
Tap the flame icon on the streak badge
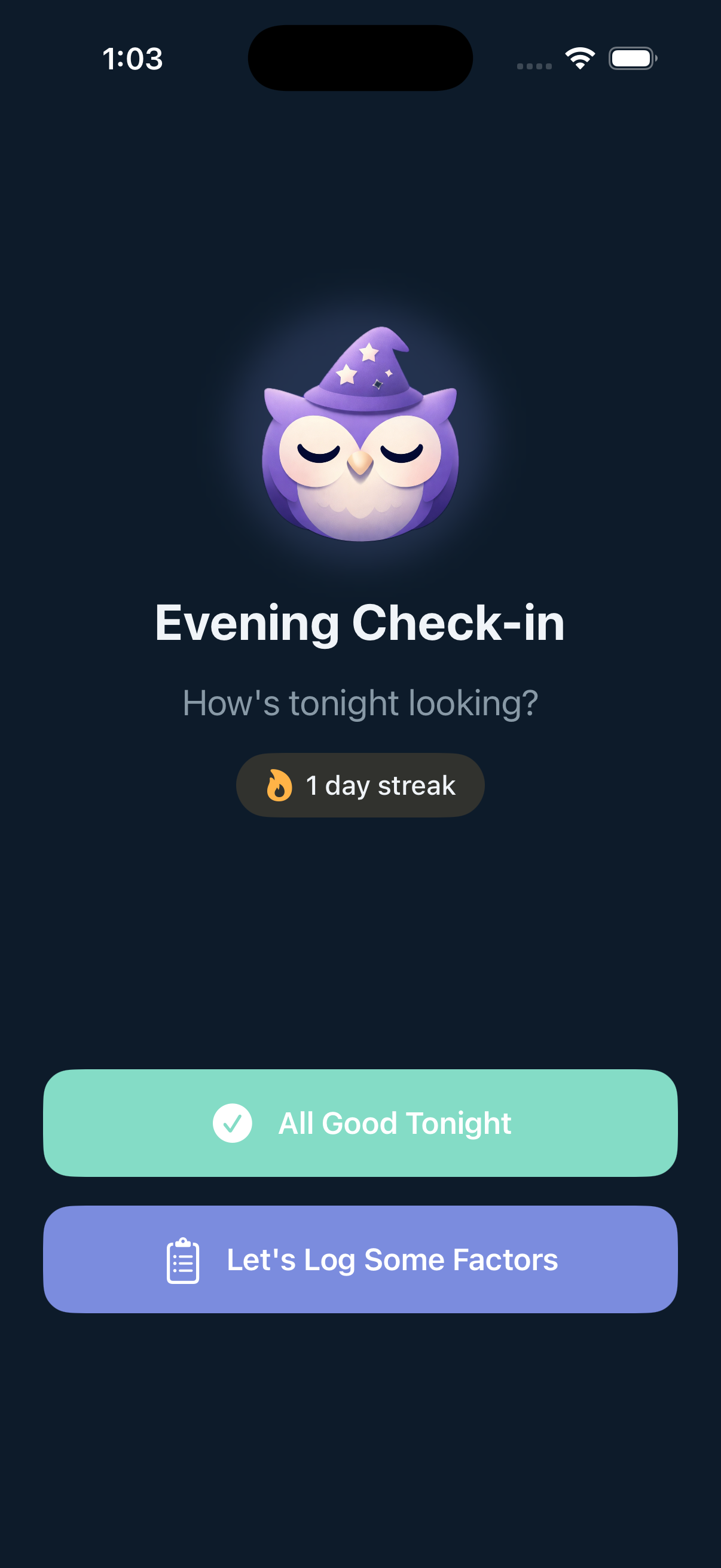[279, 785]
